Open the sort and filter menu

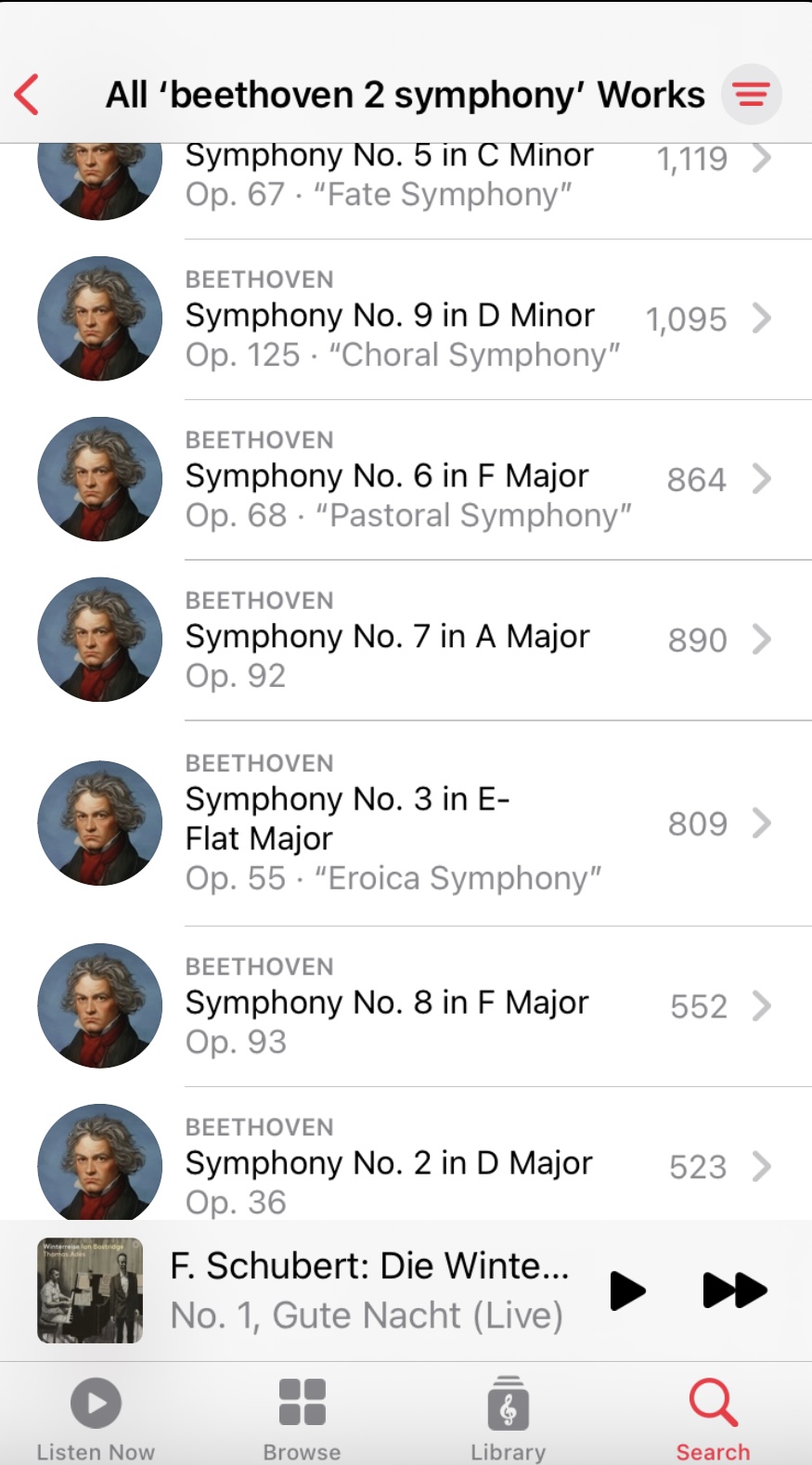[x=751, y=94]
